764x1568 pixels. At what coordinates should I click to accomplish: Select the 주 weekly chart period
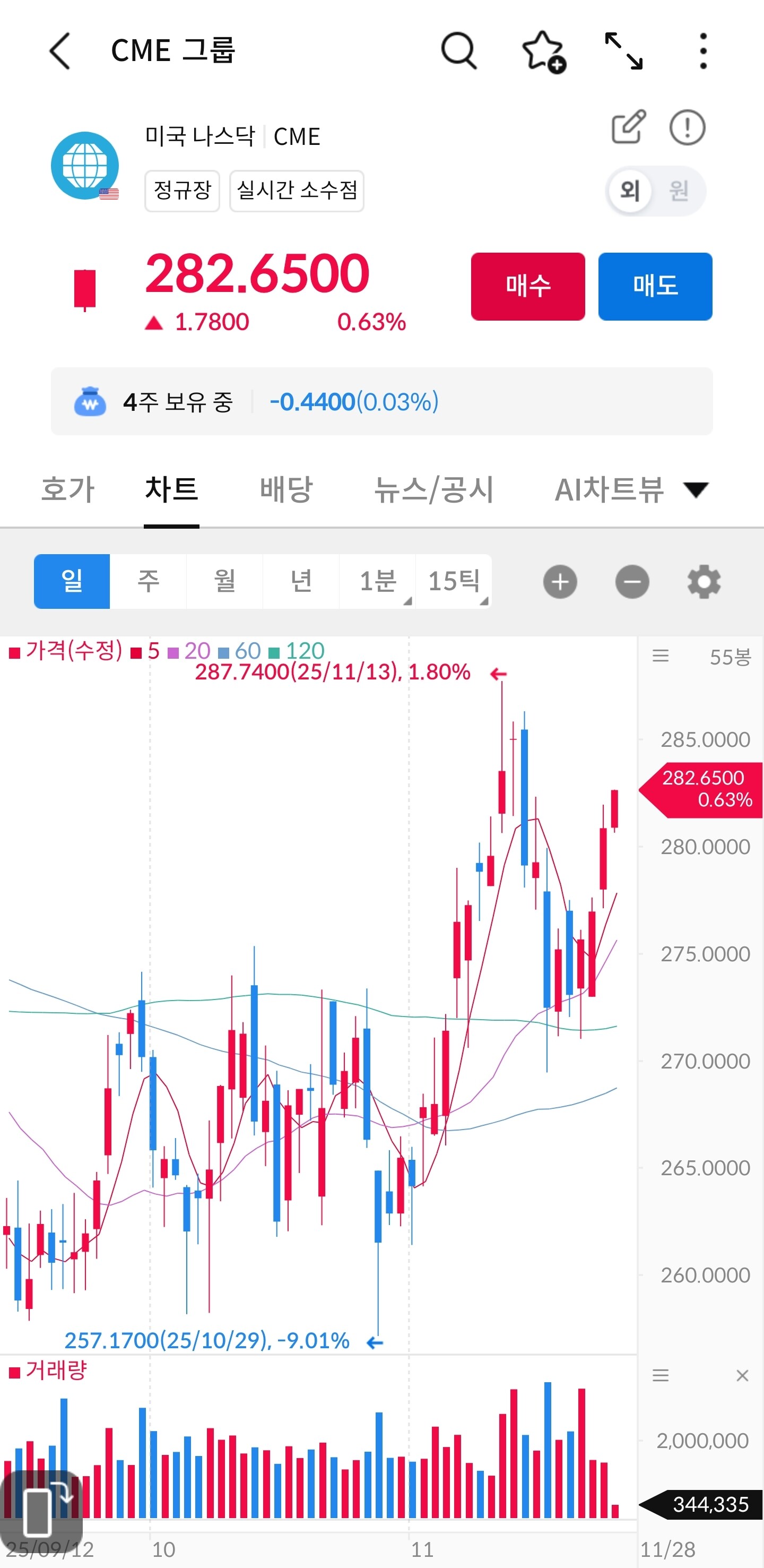(x=149, y=581)
